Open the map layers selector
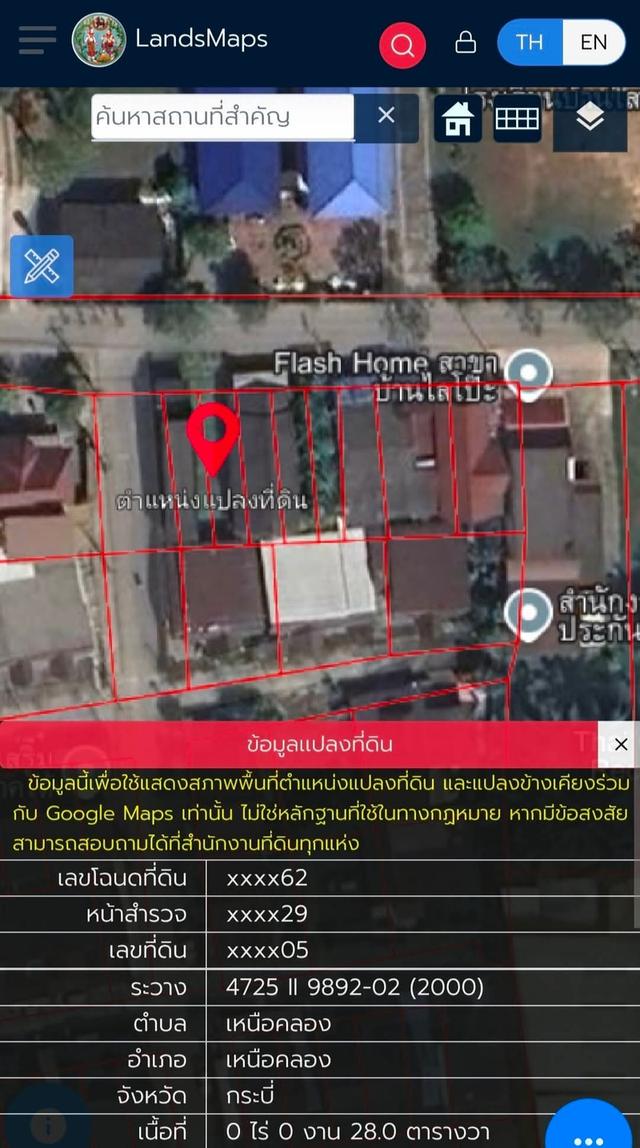This screenshot has width=640, height=1148. [x=590, y=118]
